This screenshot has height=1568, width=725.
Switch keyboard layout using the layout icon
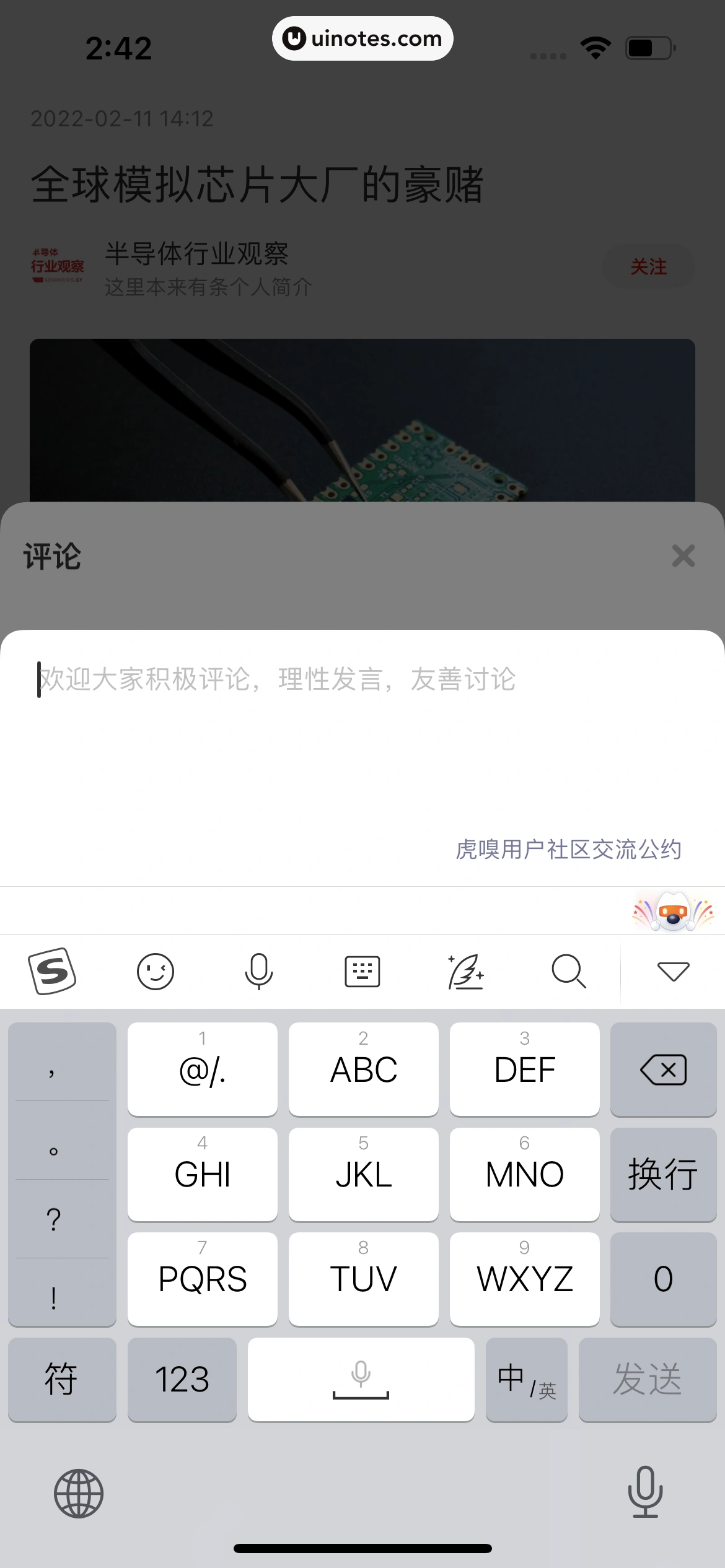(362, 971)
